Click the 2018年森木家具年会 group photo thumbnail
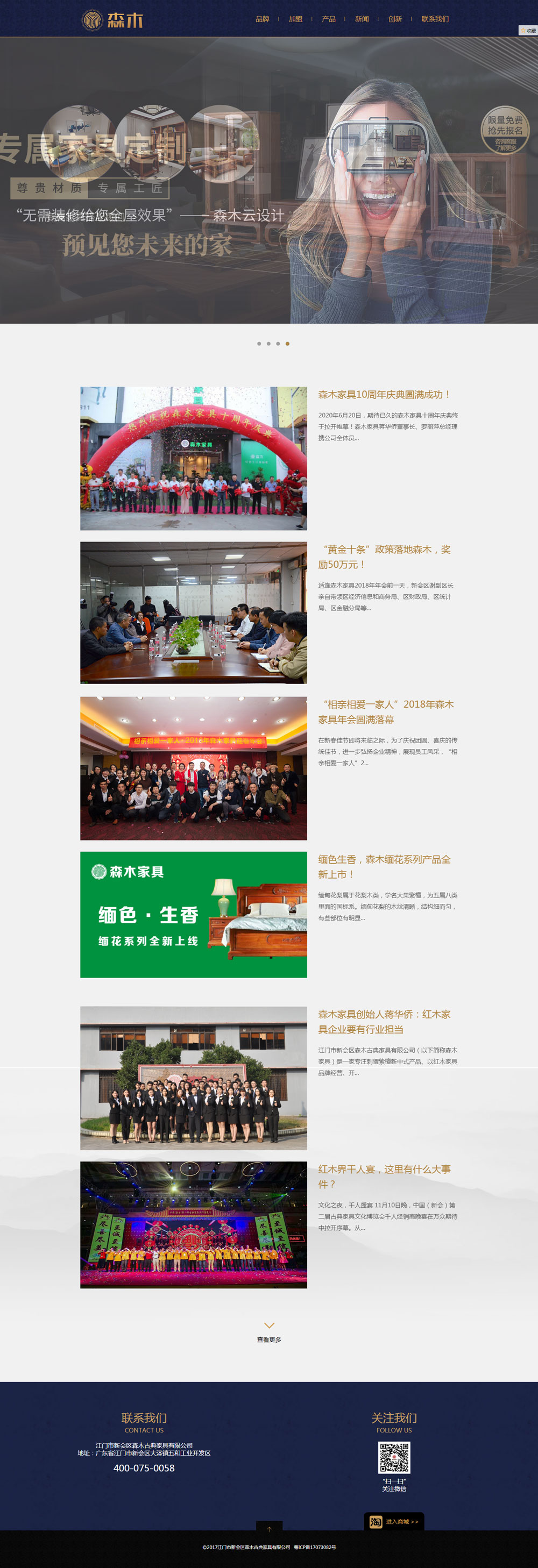This screenshot has width=538, height=1568. [x=194, y=769]
